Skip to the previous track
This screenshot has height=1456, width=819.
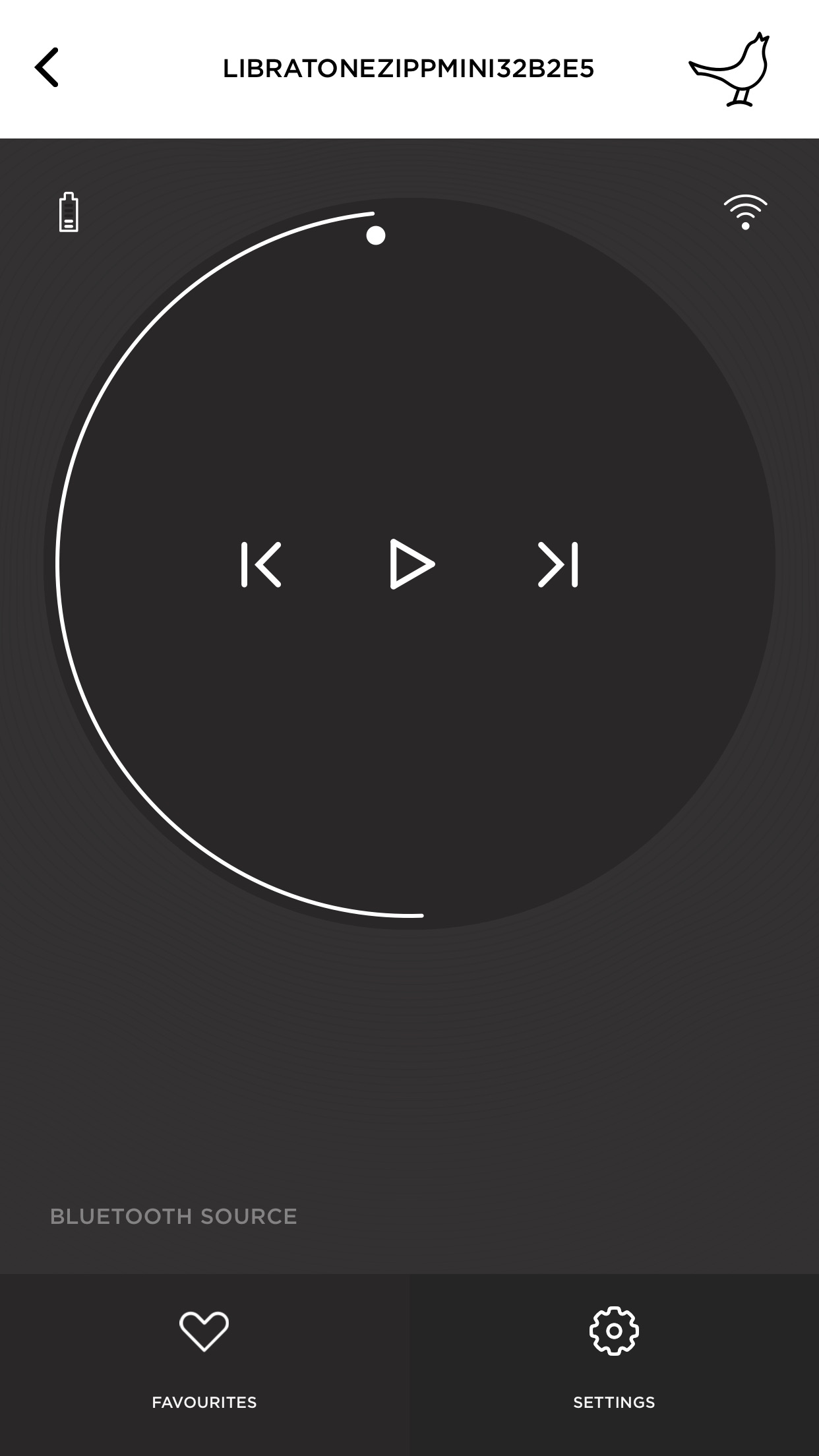coord(262,564)
